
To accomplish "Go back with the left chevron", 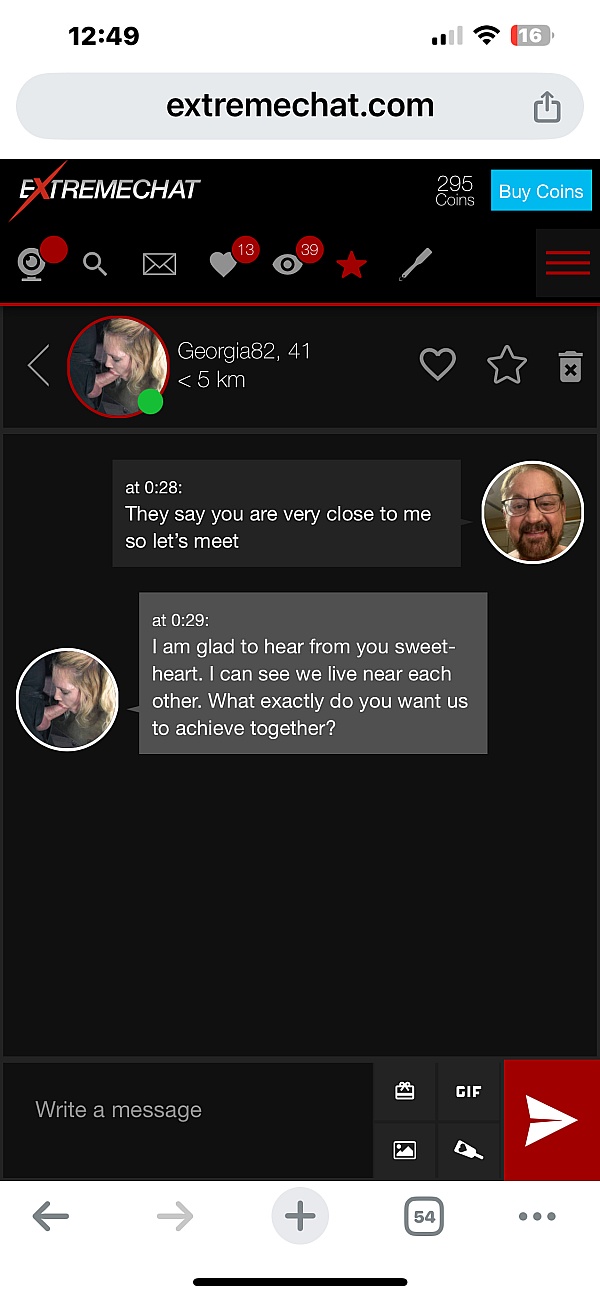I will [x=38, y=366].
